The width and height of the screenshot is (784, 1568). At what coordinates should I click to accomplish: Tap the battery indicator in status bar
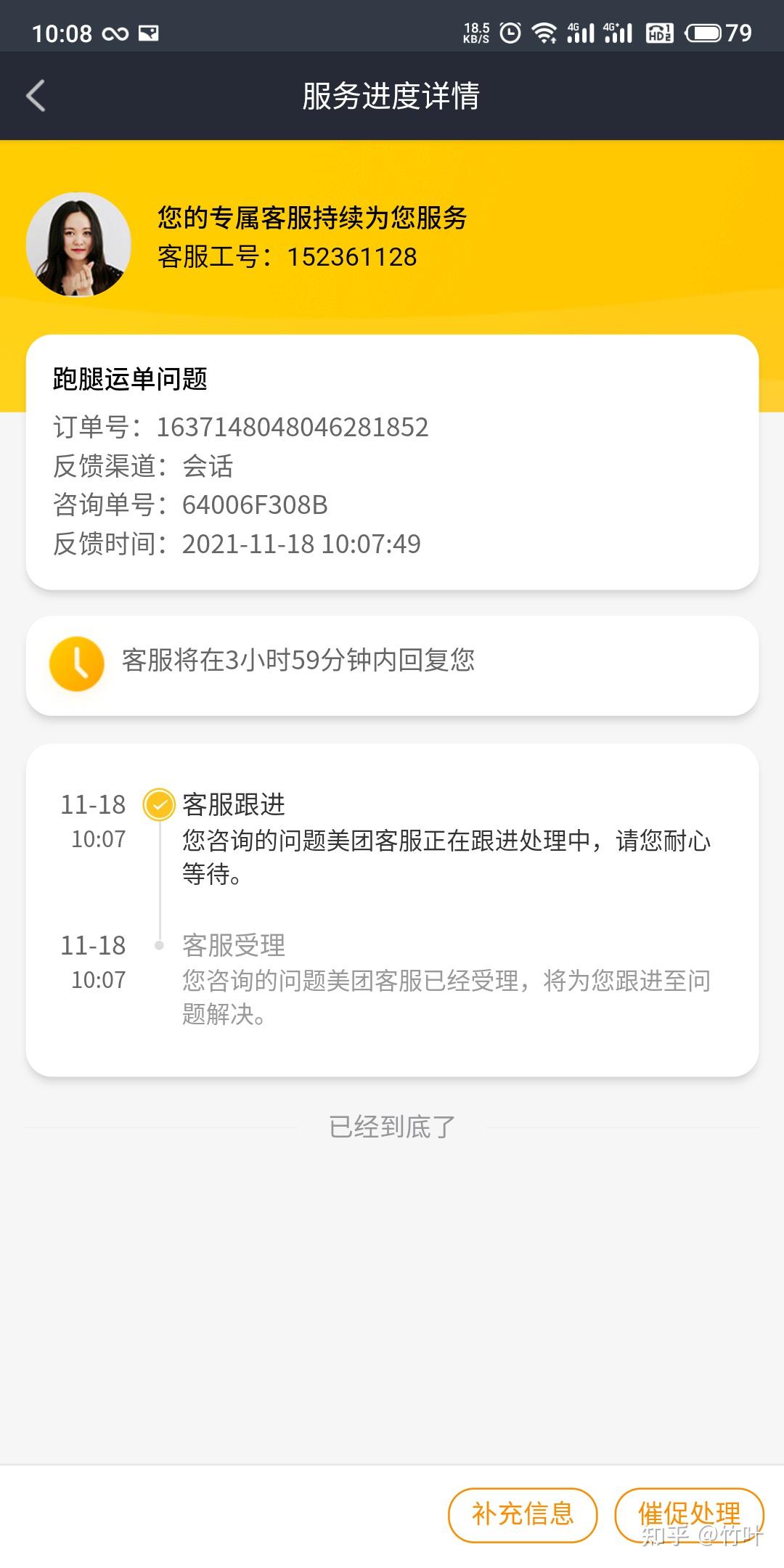click(701, 30)
